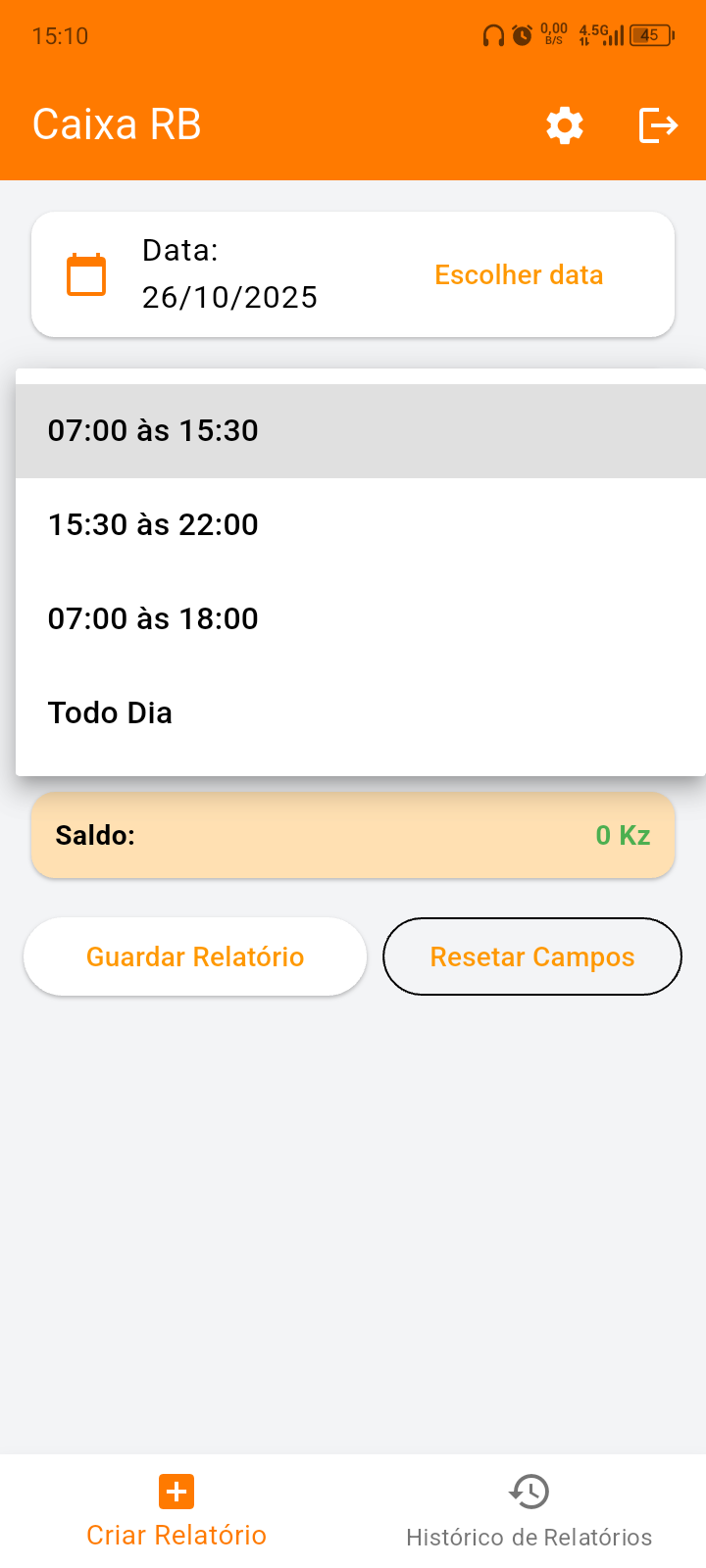Open the settings gear
This screenshot has width=706, height=1568.
click(x=565, y=125)
